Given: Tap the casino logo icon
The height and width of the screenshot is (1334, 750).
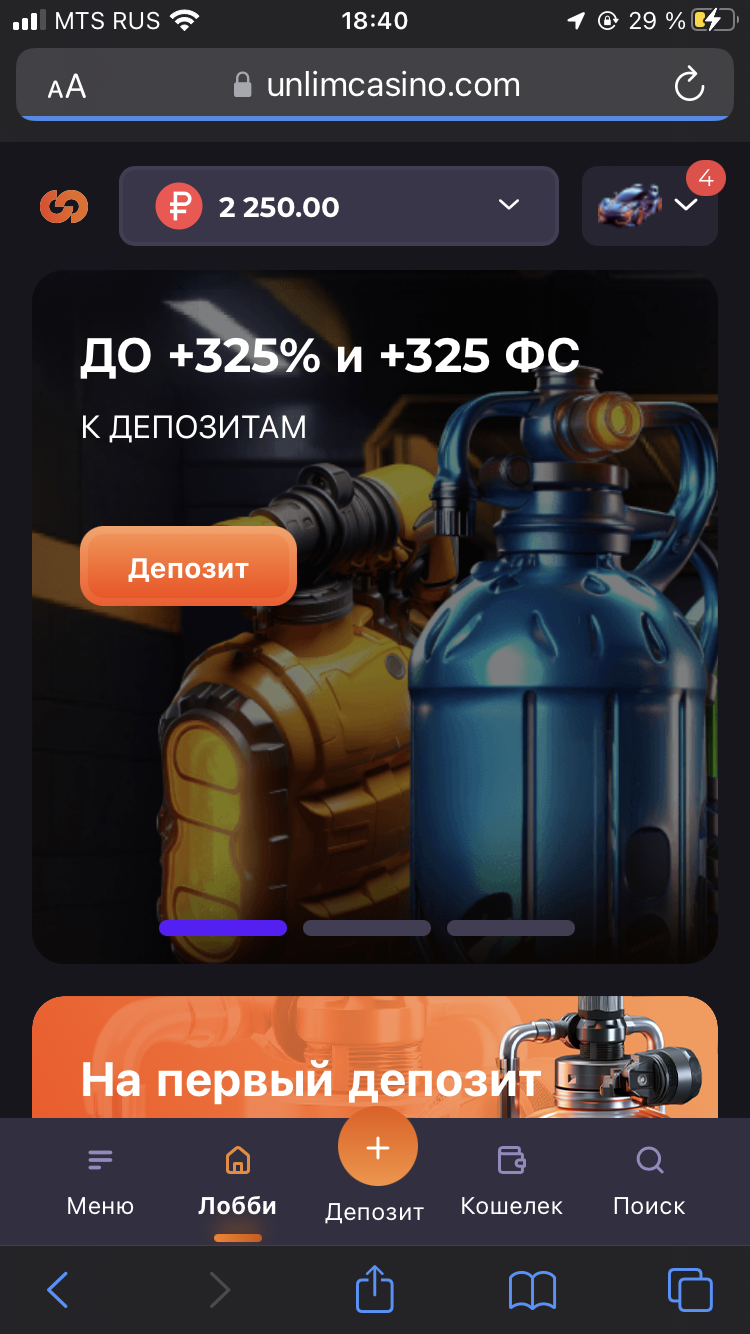Looking at the screenshot, I should tap(64, 206).
